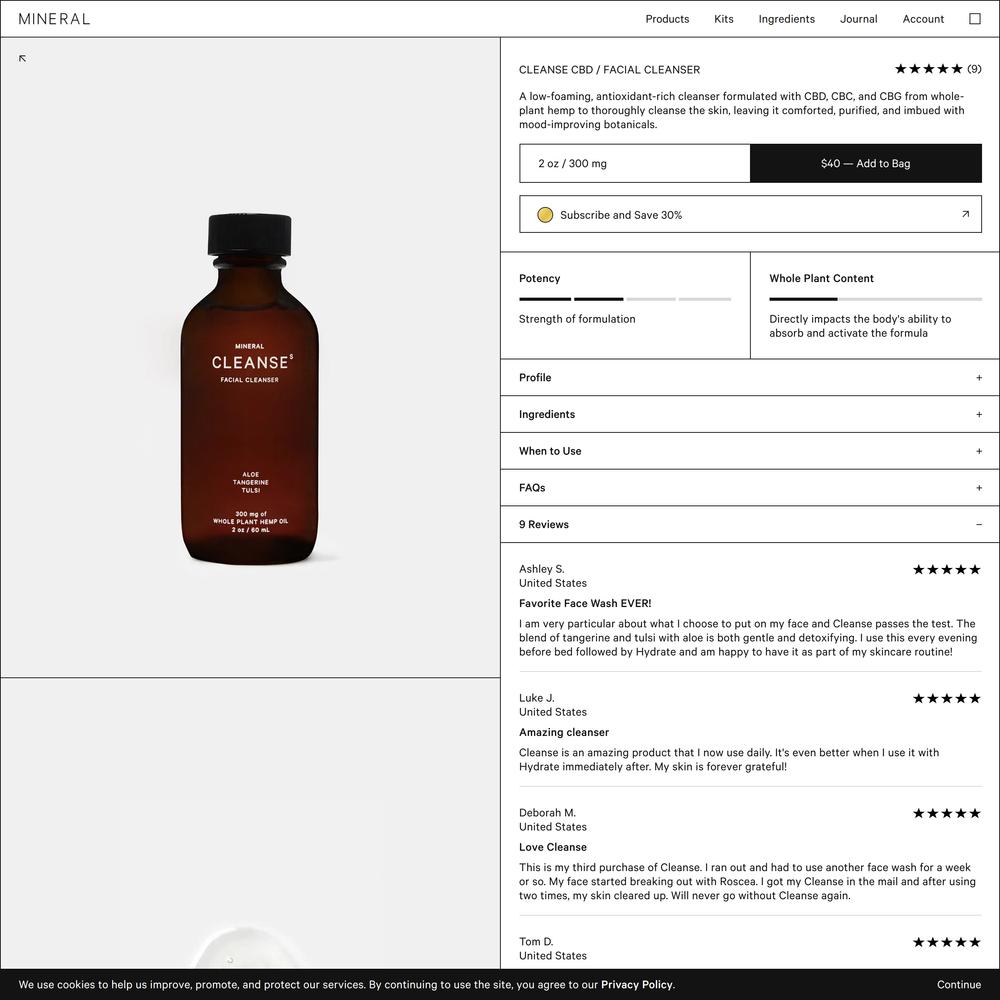The height and width of the screenshot is (1000, 1000).
Task: Select the 2 oz / 300 mg size
Action: click(634, 163)
